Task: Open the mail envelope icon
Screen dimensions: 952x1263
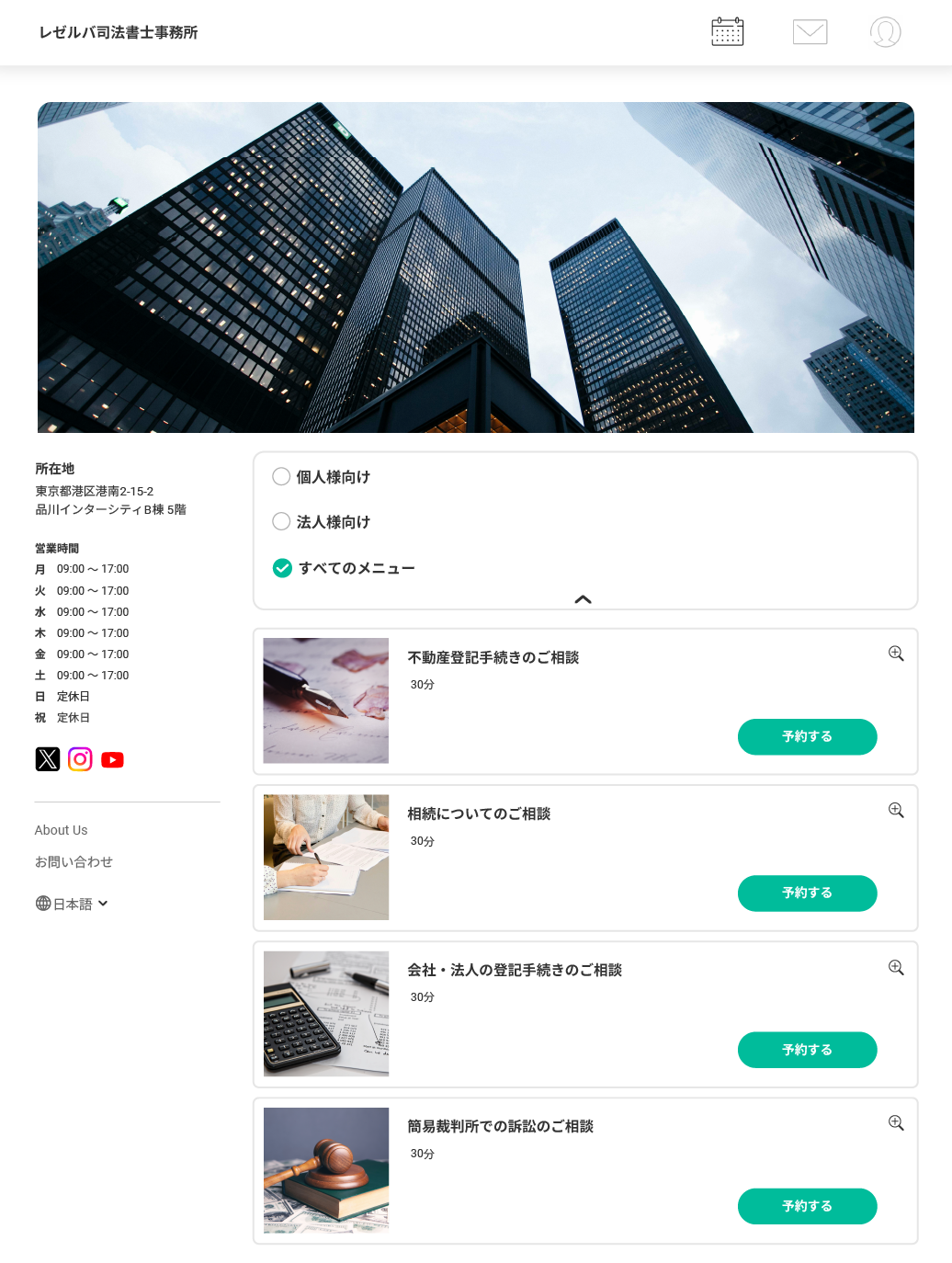Action: pos(810,32)
